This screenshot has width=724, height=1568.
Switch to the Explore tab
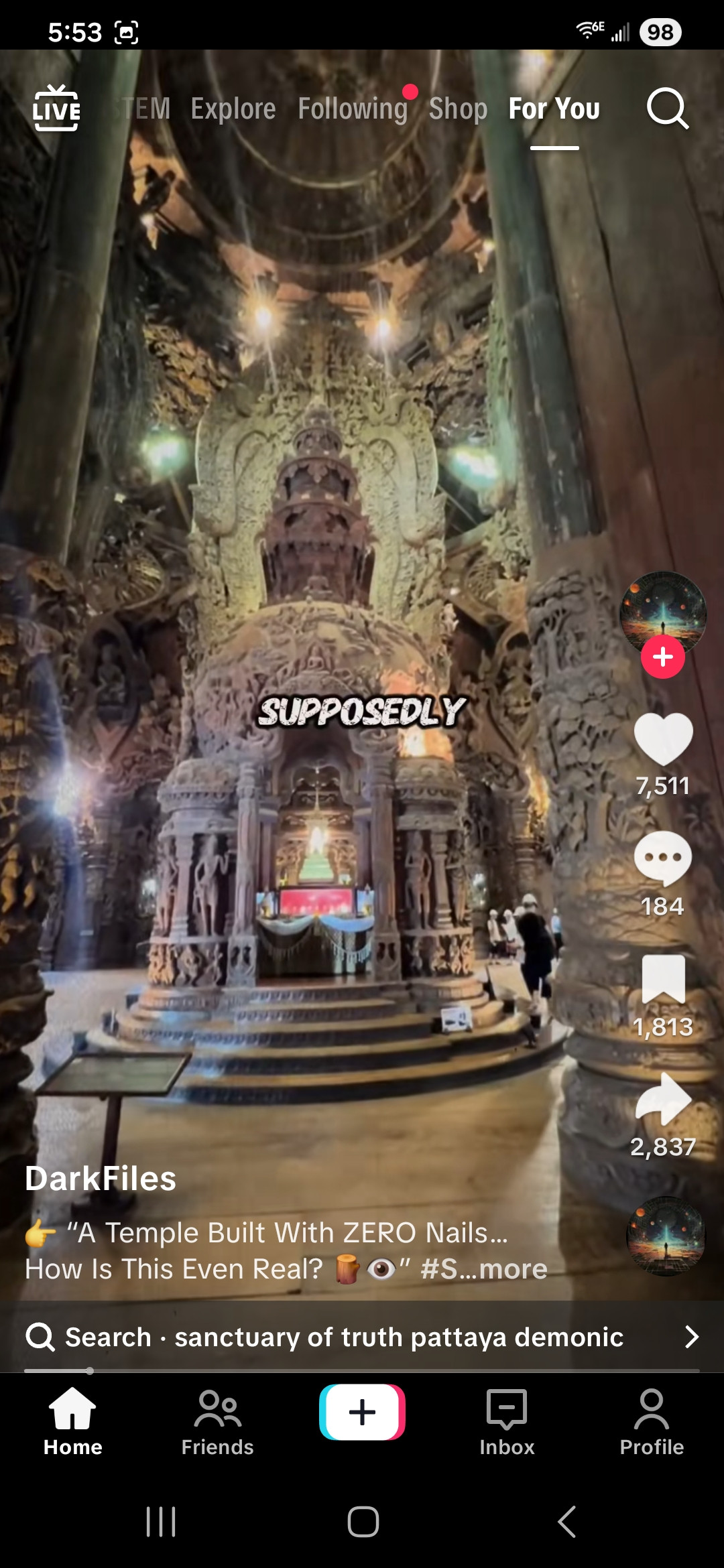233,109
